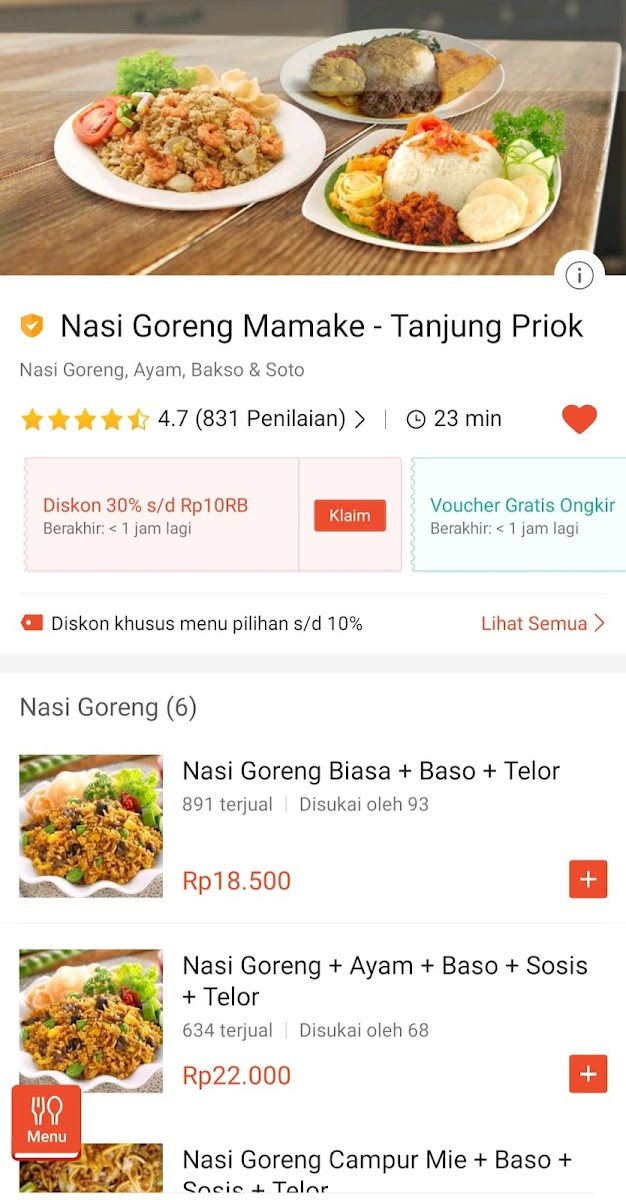
Task: Tap Lihat Semua to see all discounts
Action: tap(543, 623)
